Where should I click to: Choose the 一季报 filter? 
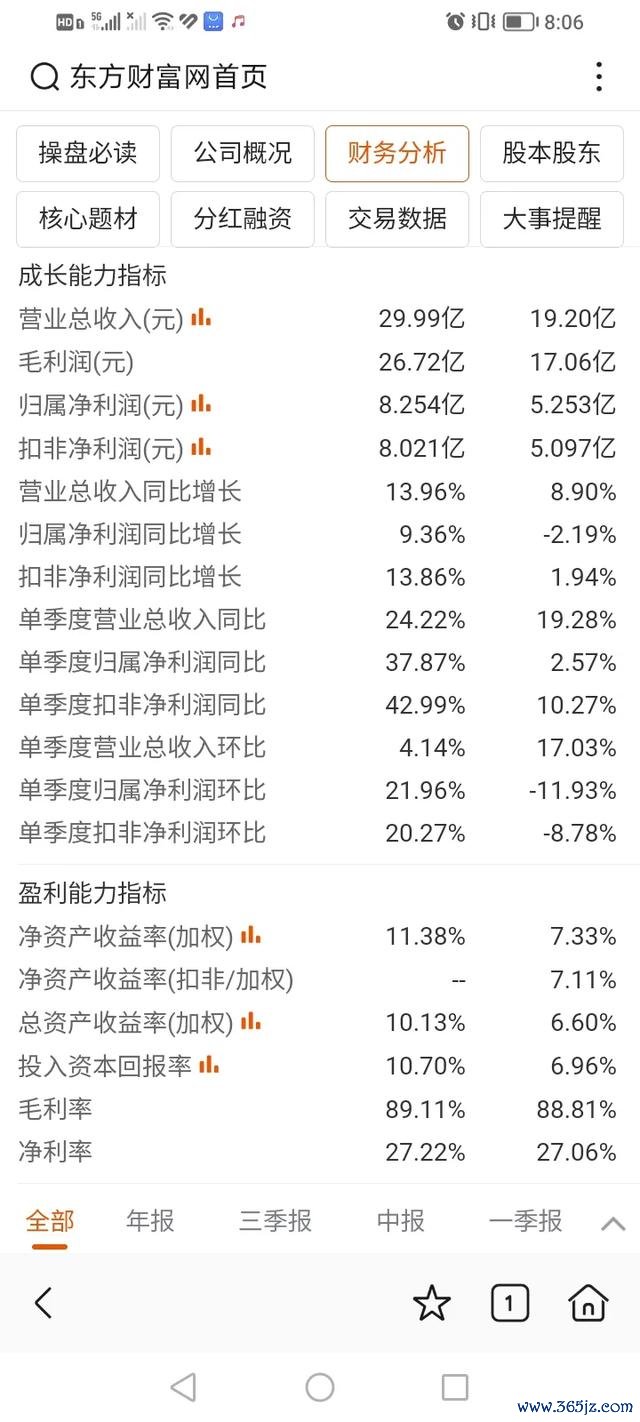pos(525,1221)
